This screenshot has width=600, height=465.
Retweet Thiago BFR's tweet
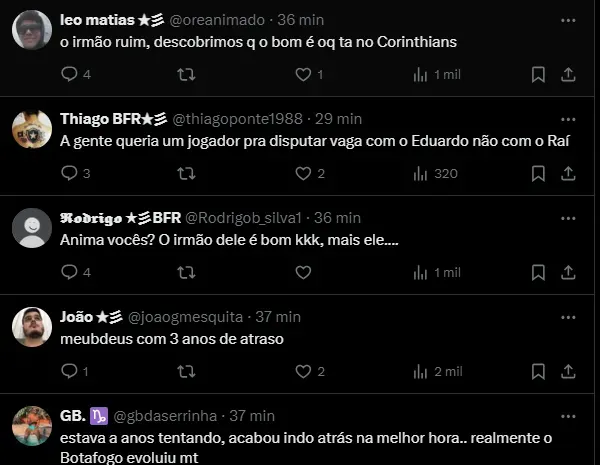click(x=186, y=173)
